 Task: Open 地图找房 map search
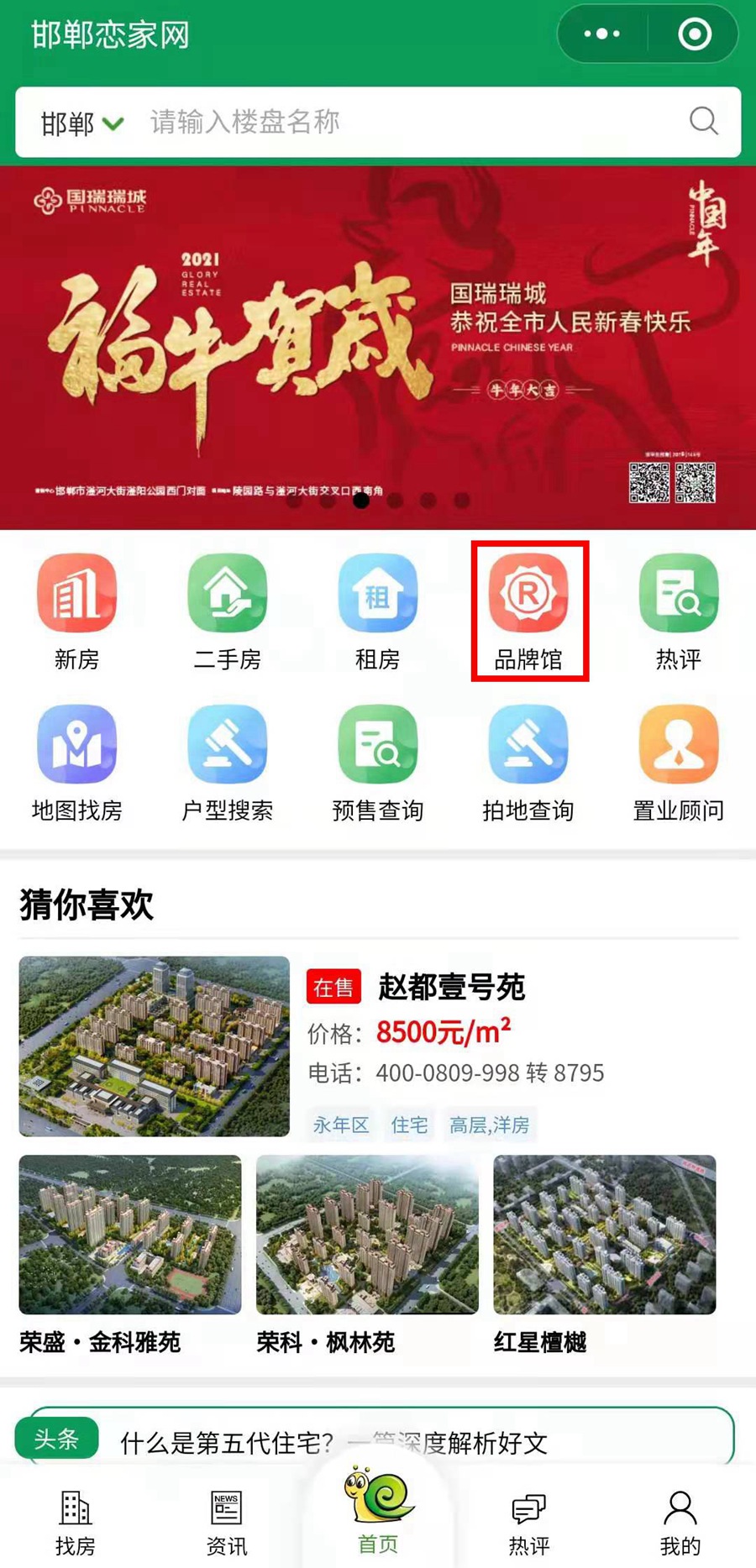tap(76, 762)
